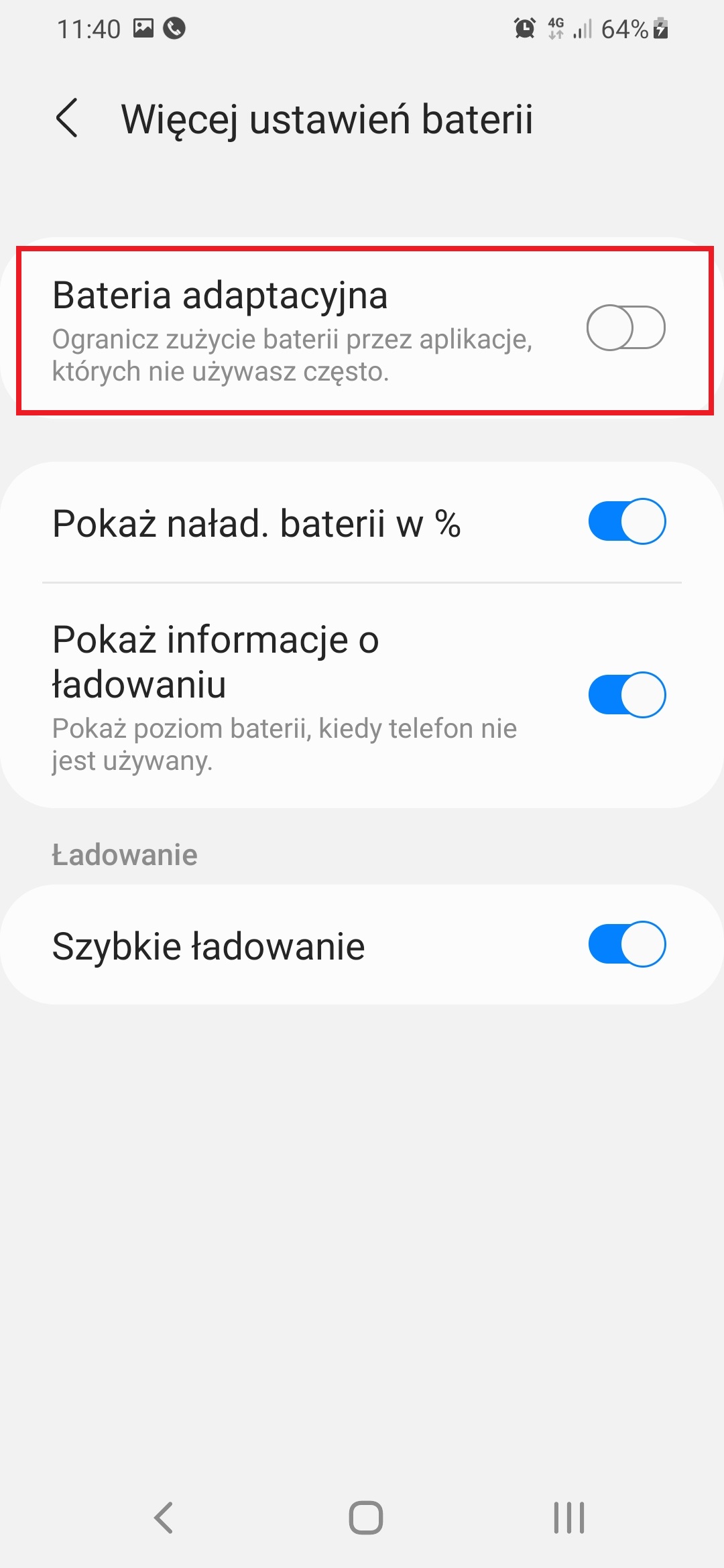The image size is (724, 1568).
Task: Tap the system home button
Action: [x=365, y=1518]
